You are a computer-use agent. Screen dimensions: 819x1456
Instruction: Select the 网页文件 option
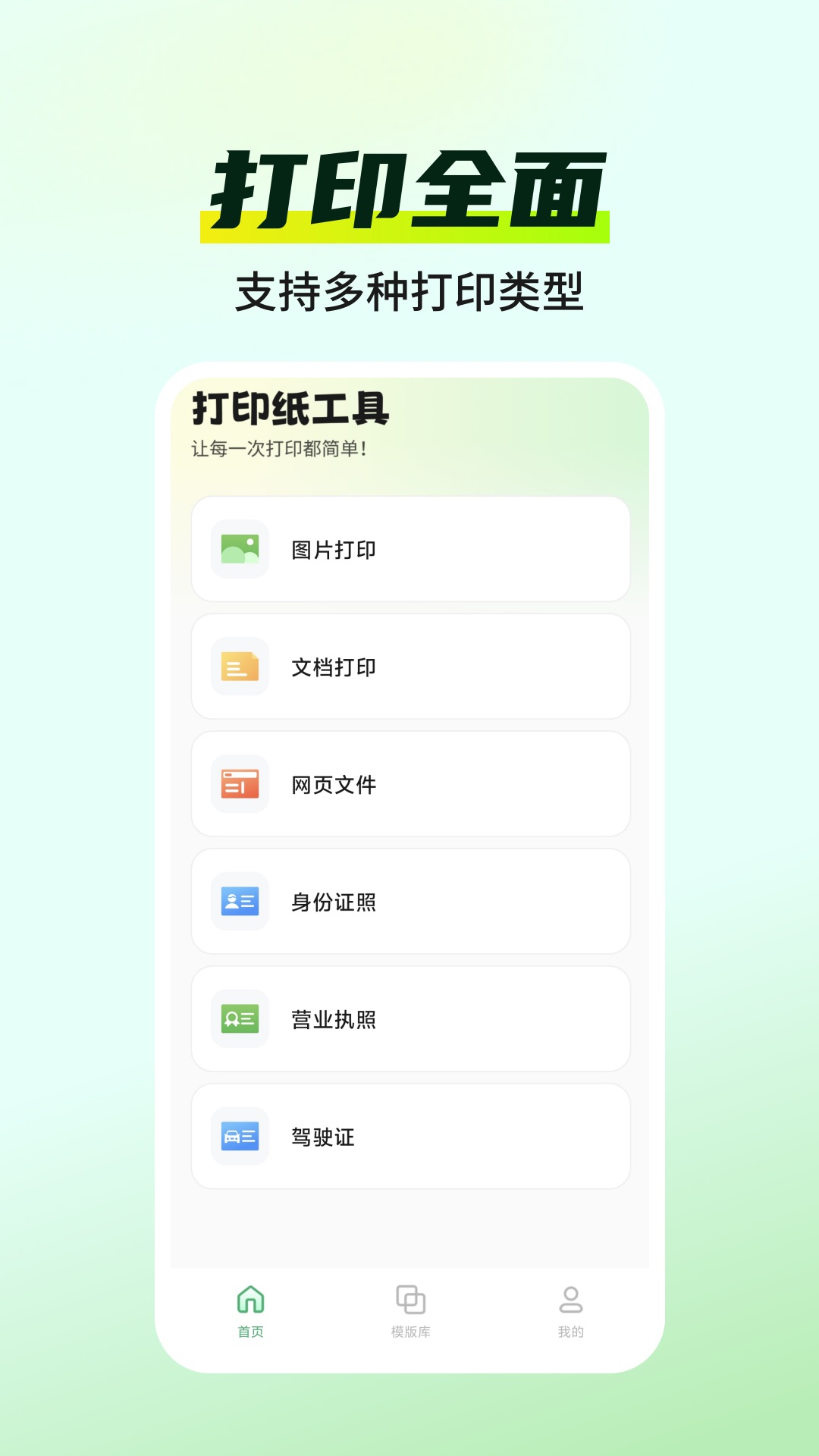(x=410, y=783)
